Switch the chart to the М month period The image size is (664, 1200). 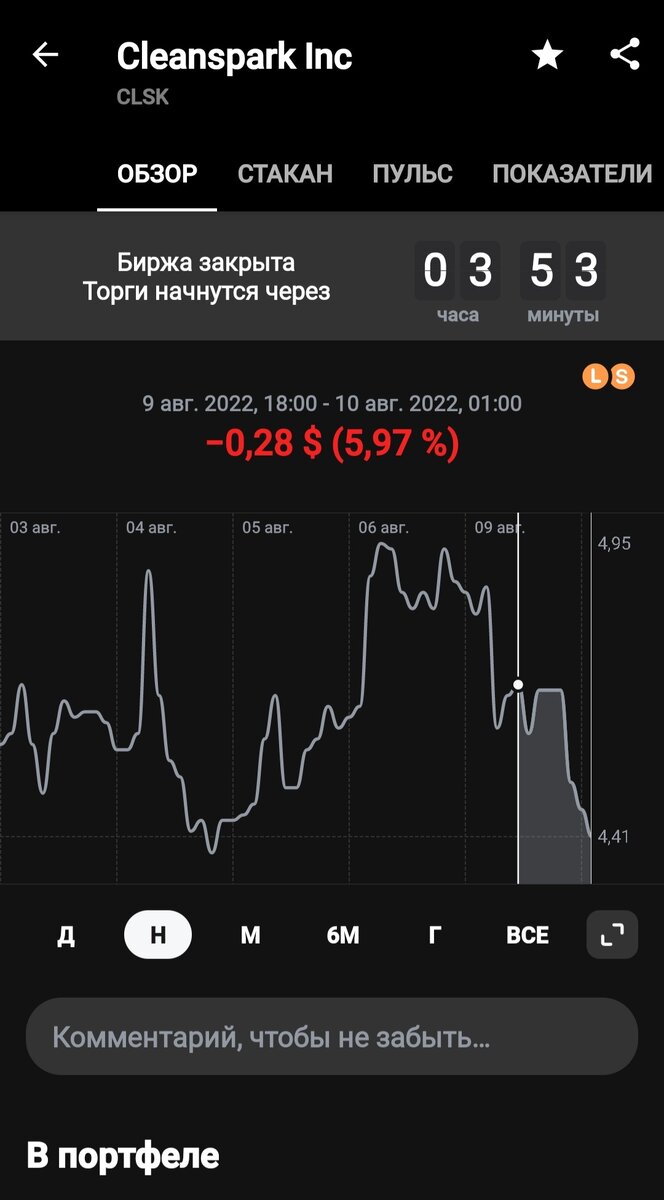(250, 935)
